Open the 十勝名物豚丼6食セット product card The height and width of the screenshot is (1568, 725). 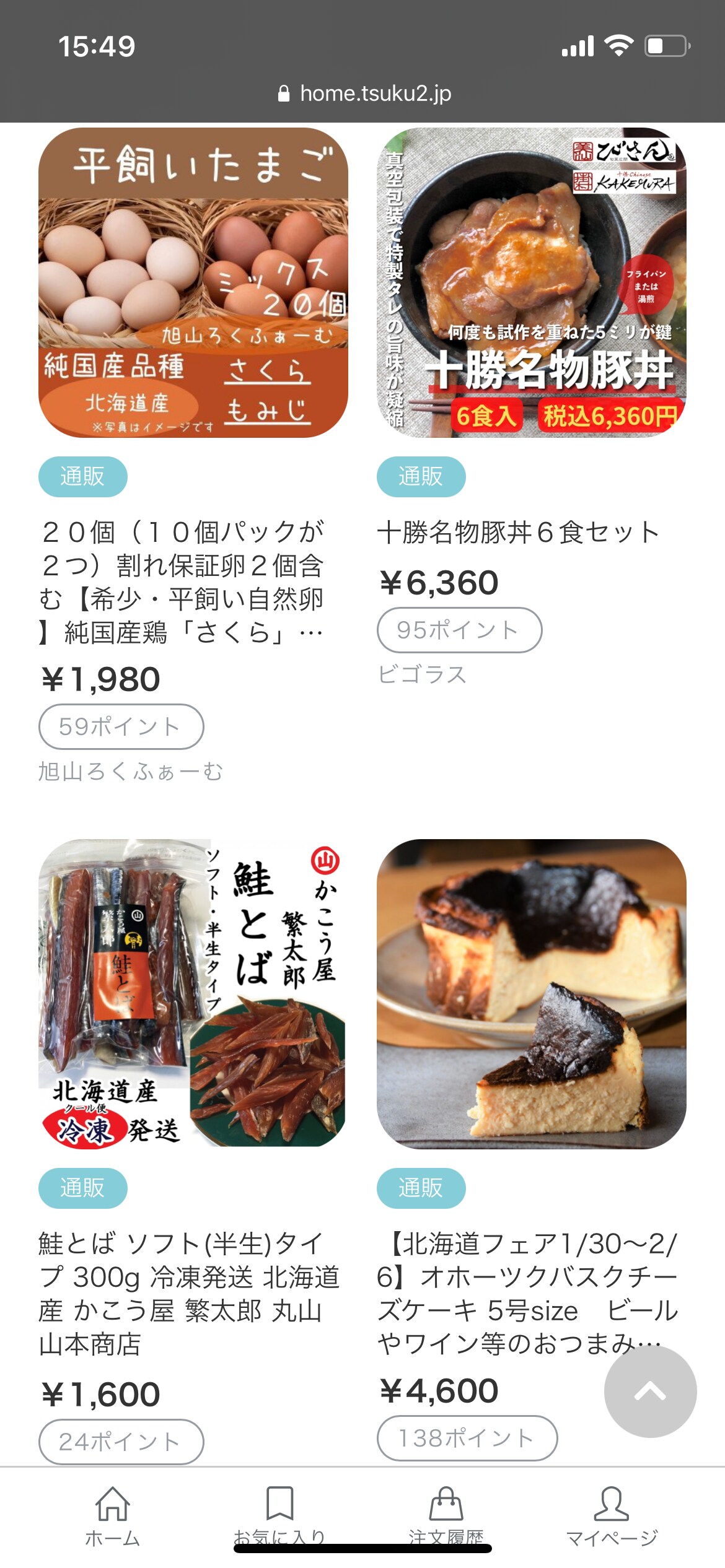click(531, 282)
